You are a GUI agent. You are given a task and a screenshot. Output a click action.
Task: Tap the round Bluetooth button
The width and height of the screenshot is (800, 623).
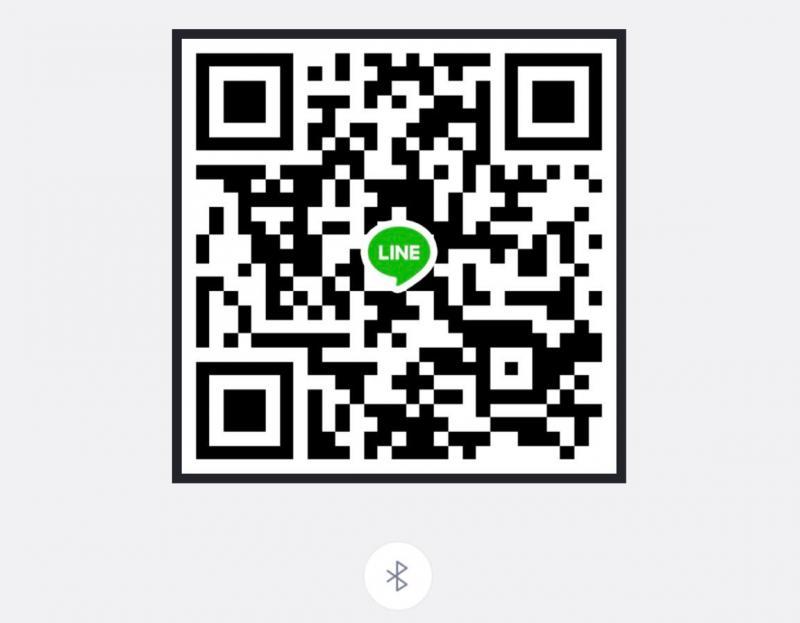tap(398, 576)
